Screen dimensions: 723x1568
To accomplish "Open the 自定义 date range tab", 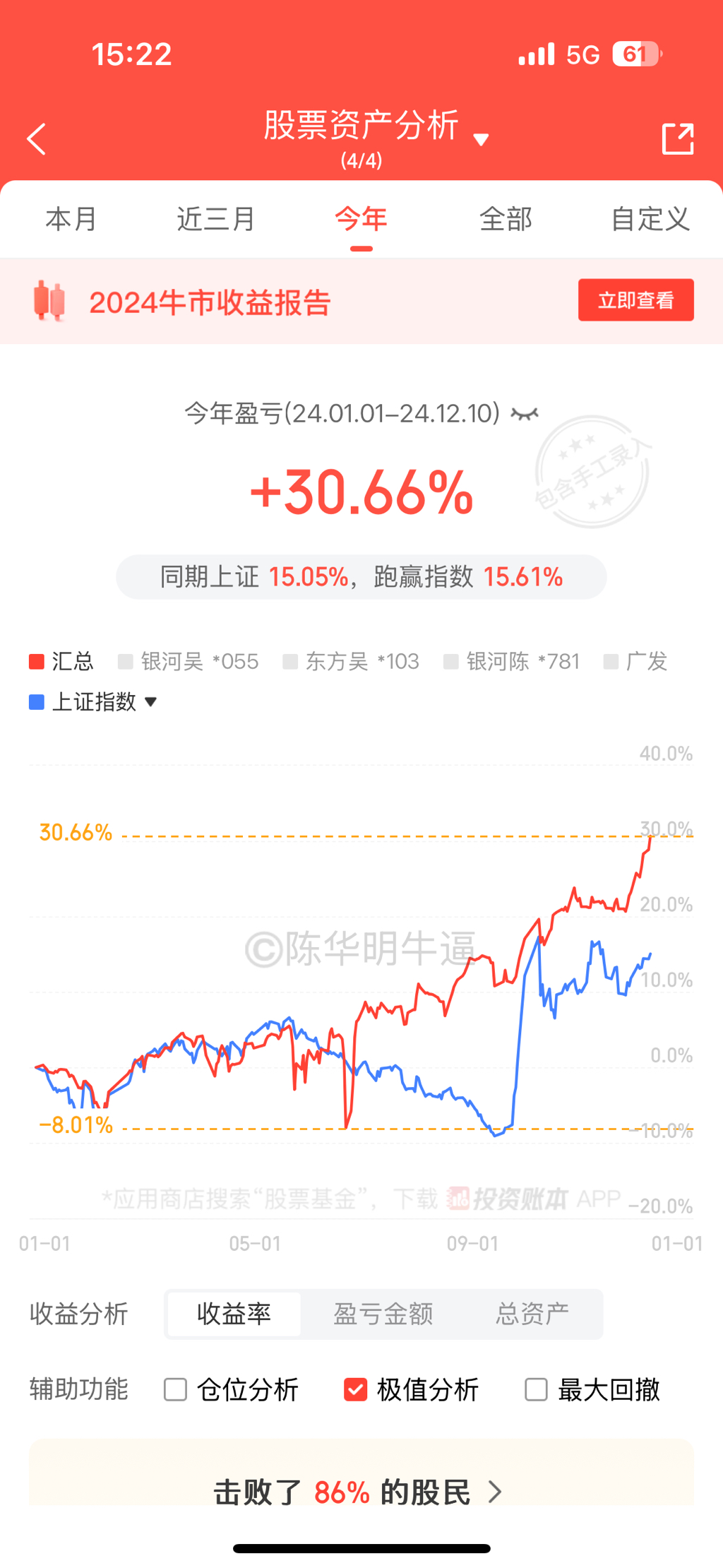I will [x=650, y=219].
